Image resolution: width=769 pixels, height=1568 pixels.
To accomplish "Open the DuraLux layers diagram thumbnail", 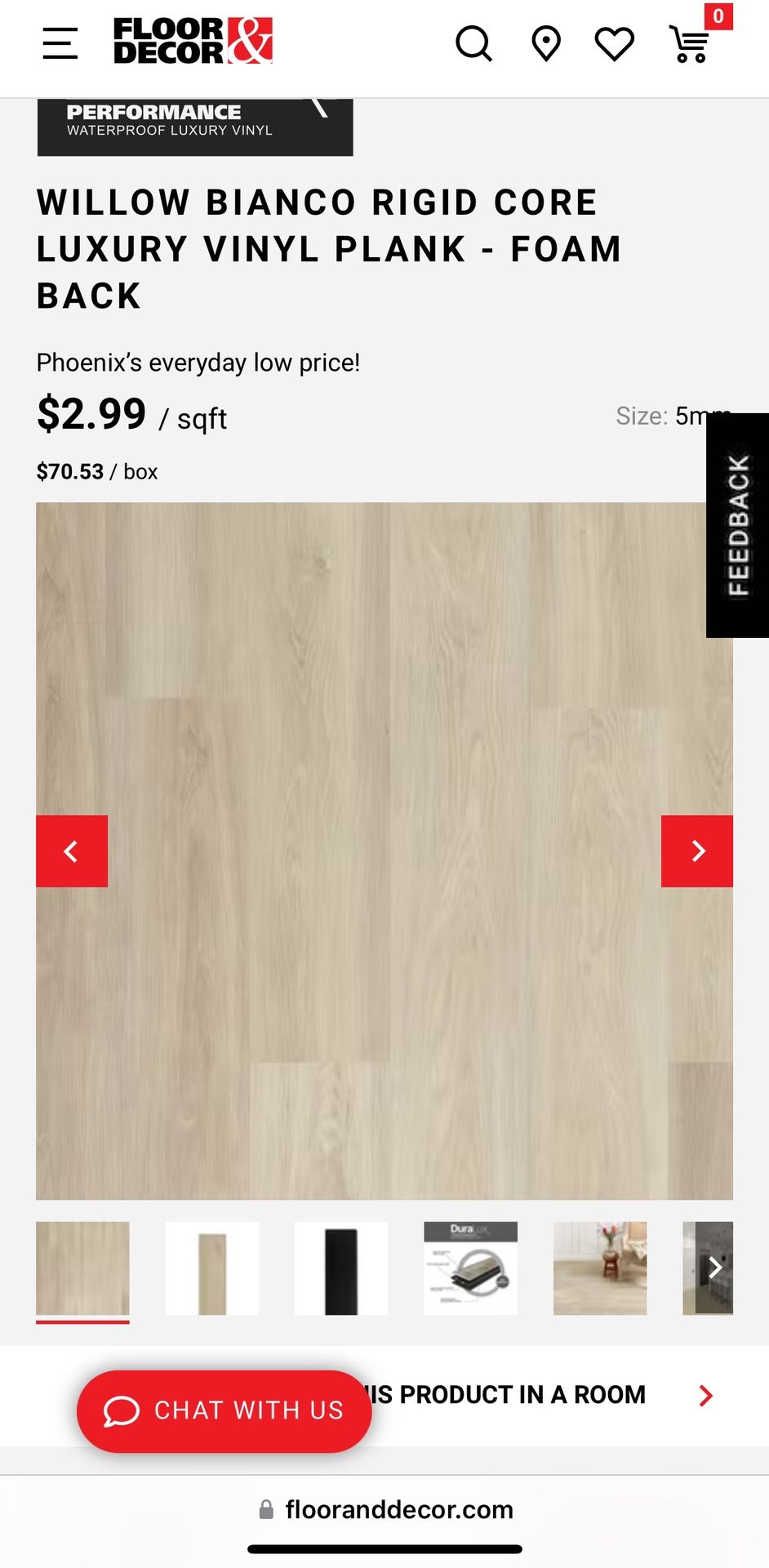I will click(470, 1268).
